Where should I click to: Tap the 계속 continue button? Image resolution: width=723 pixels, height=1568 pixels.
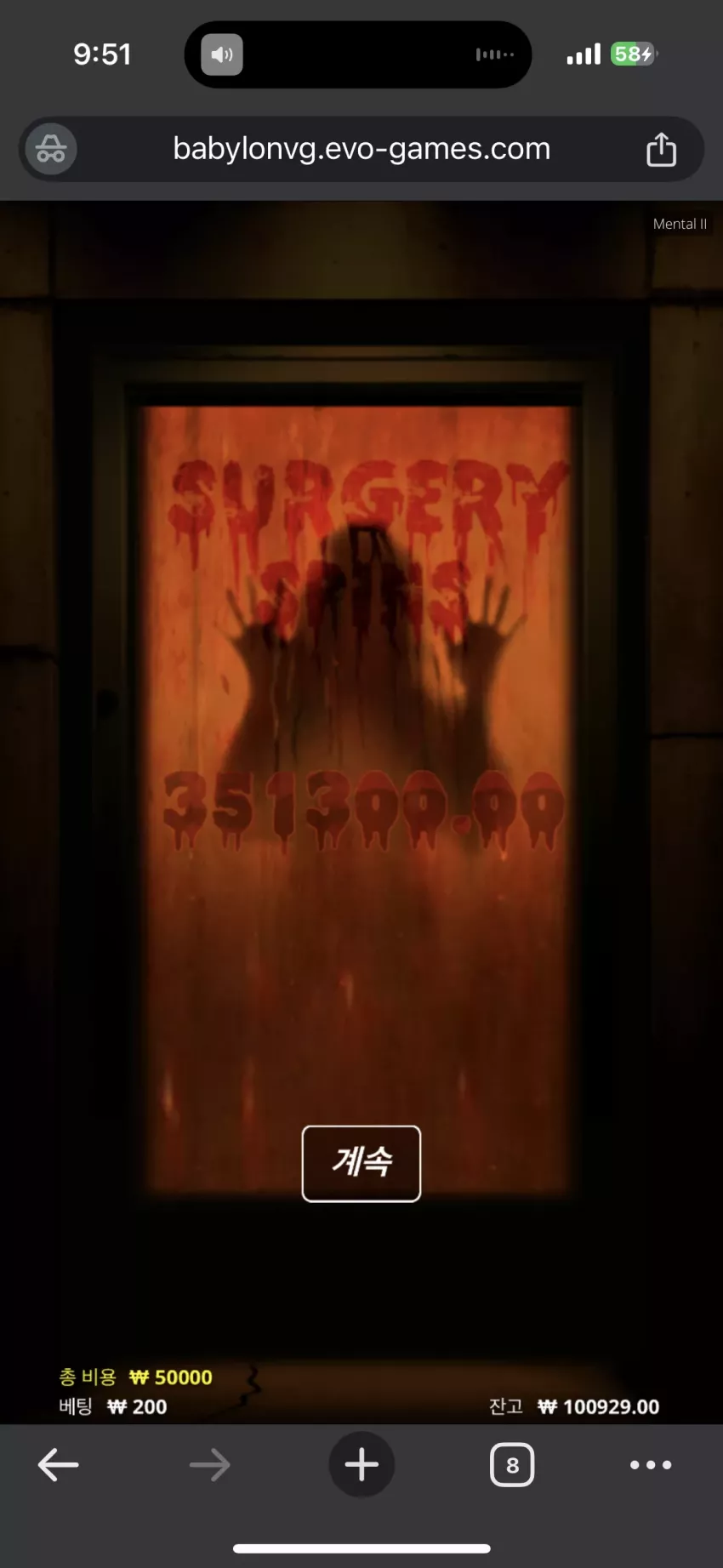(361, 1163)
